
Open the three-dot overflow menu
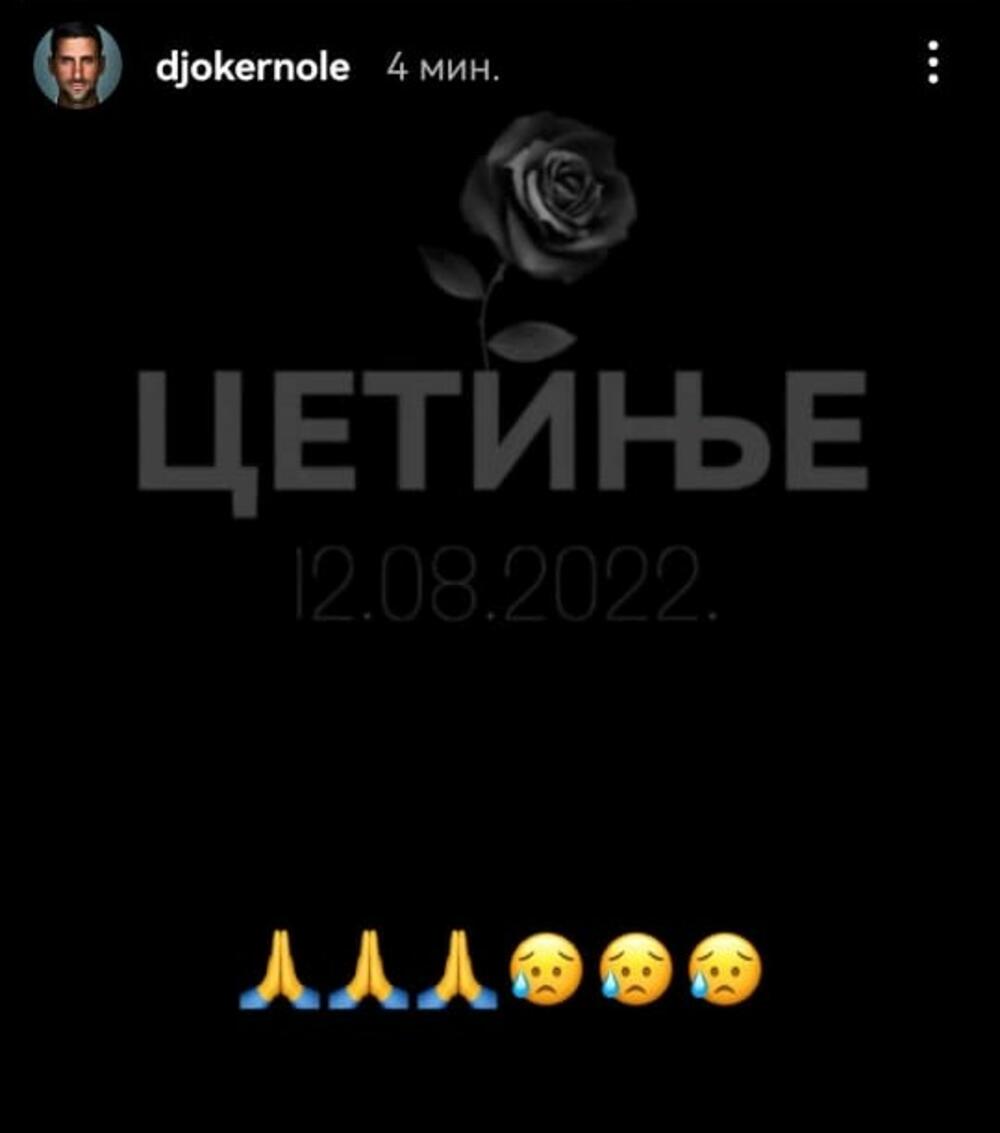pos(932,63)
